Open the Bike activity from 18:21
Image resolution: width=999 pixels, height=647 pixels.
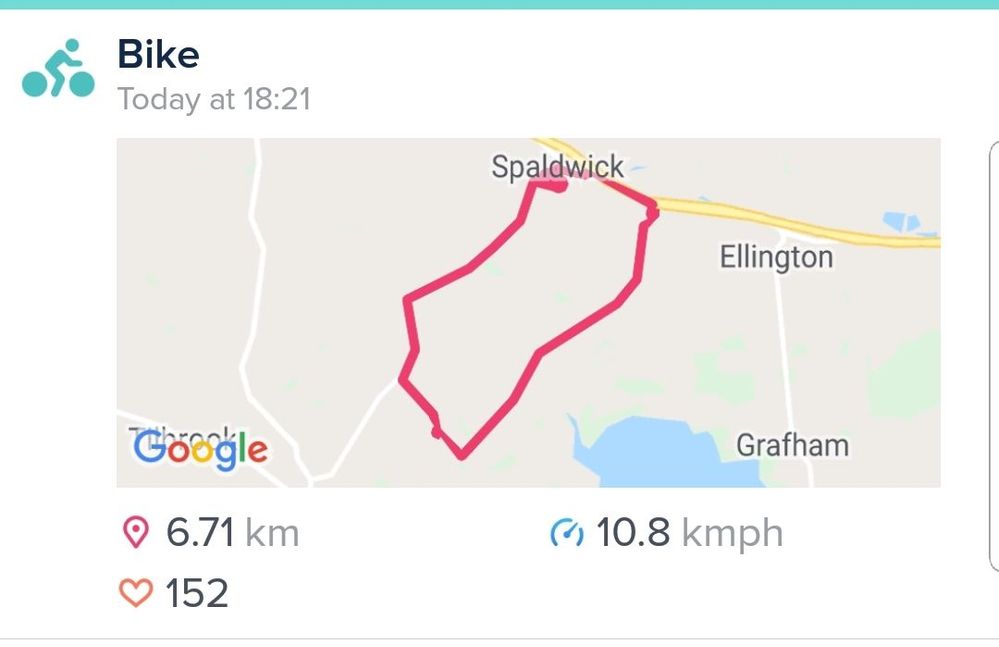158,55
